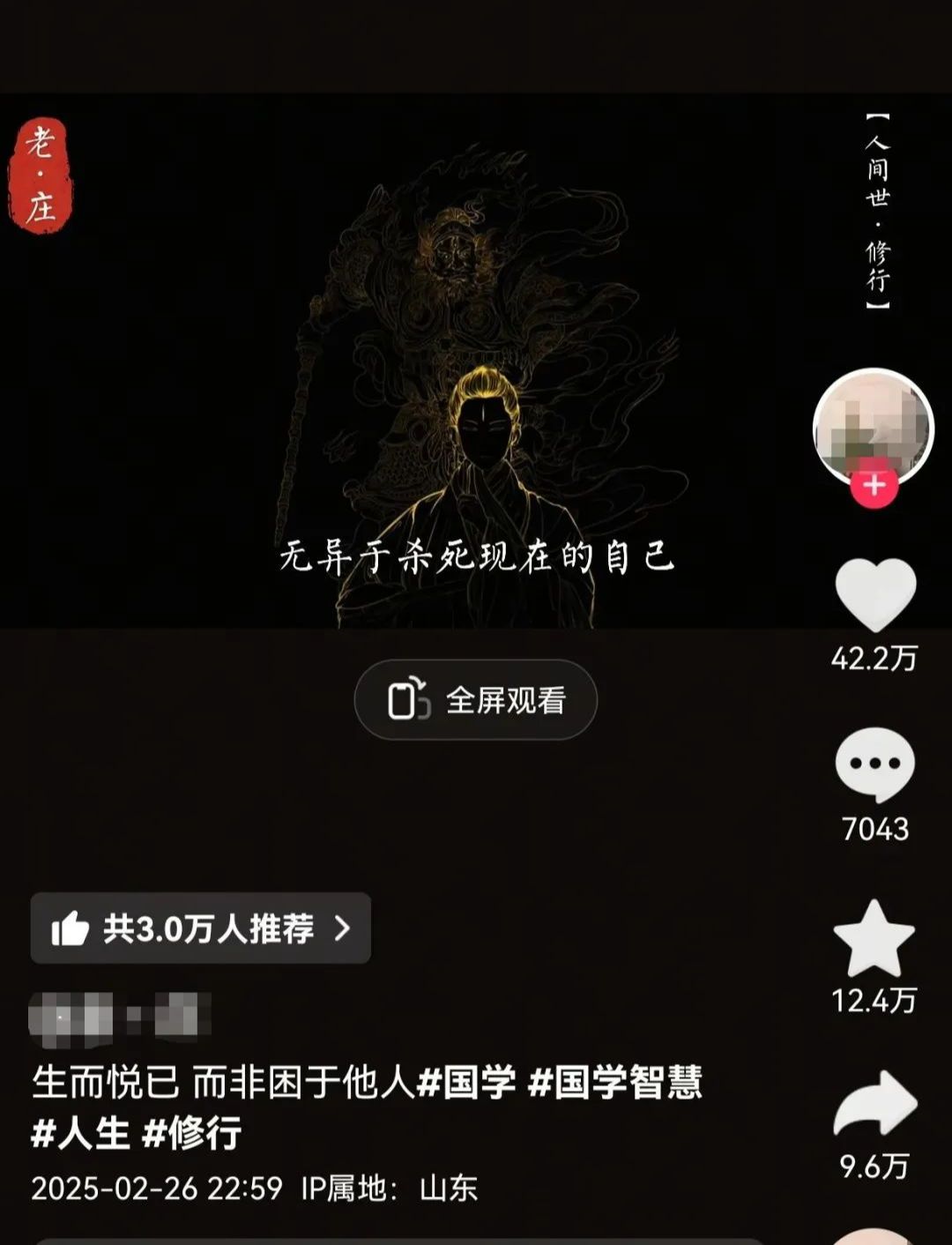The width and height of the screenshot is (952, 1245).
Task: Open the author's profile avatar
Action: [x=873, y=427]
